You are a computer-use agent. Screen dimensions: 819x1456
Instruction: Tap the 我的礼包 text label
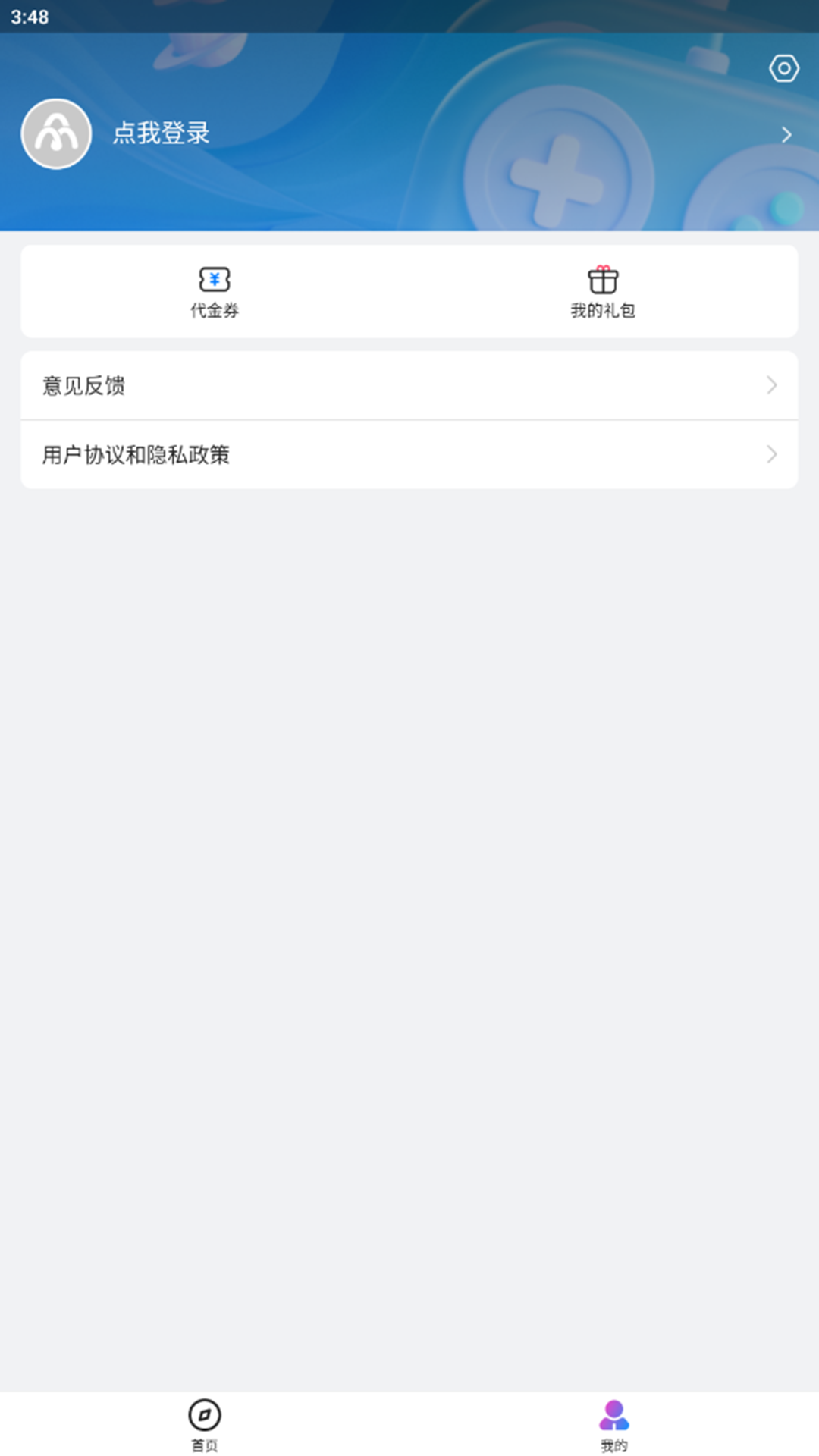(603, 310)
